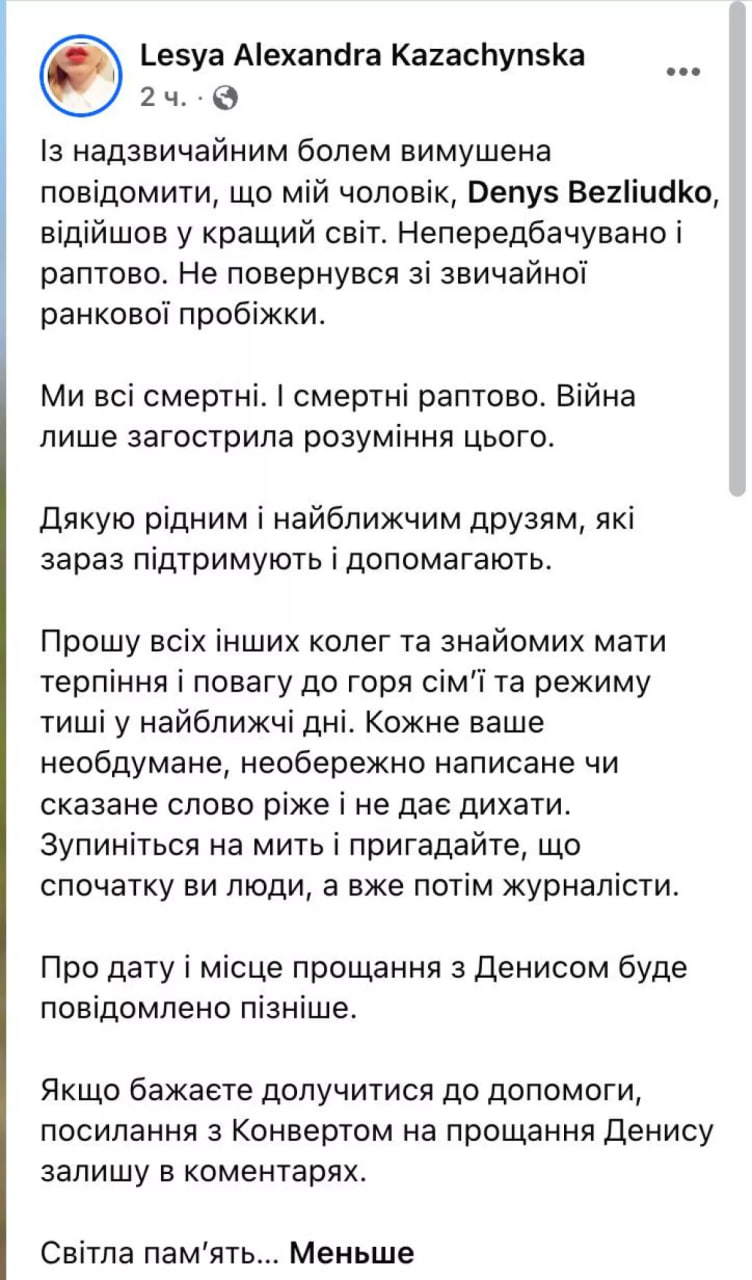Tap the post timestamp 2 ч.
This screenshot has height=1280, width=752.
point(159,97)
